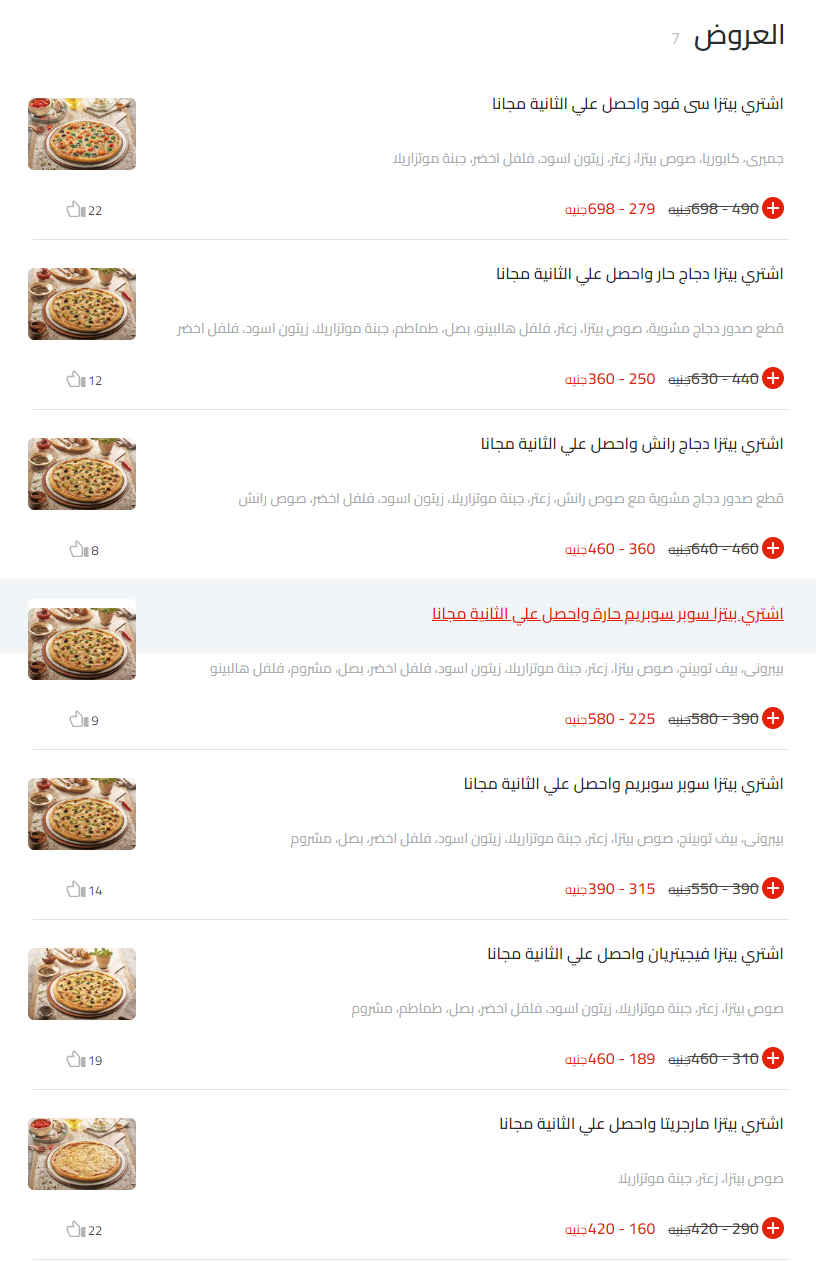Screen dimensions: 816x1261
Task: View the Margherita pizza thumbnail
Action: pyautogui.click(x=82, y=1153)
